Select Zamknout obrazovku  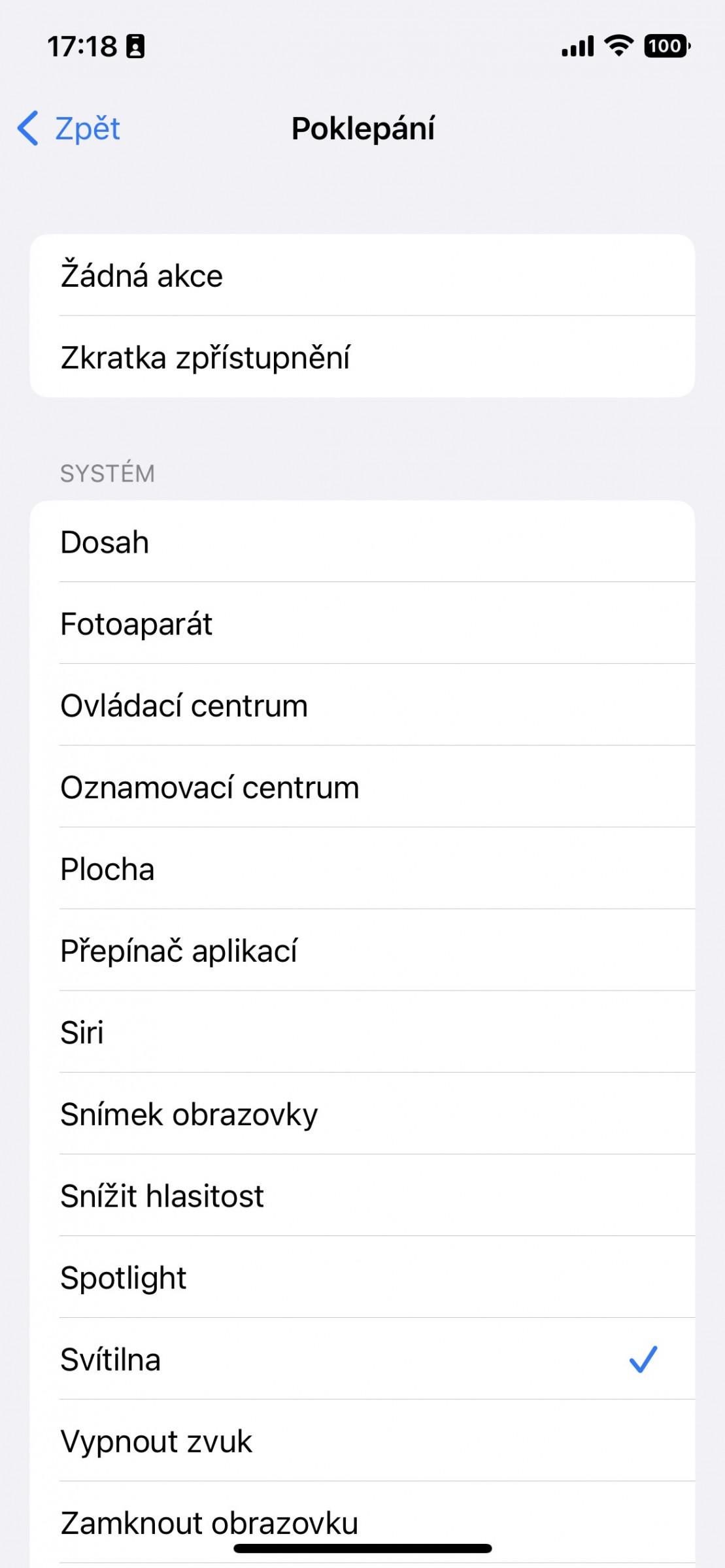click(x=362, y=1522)
